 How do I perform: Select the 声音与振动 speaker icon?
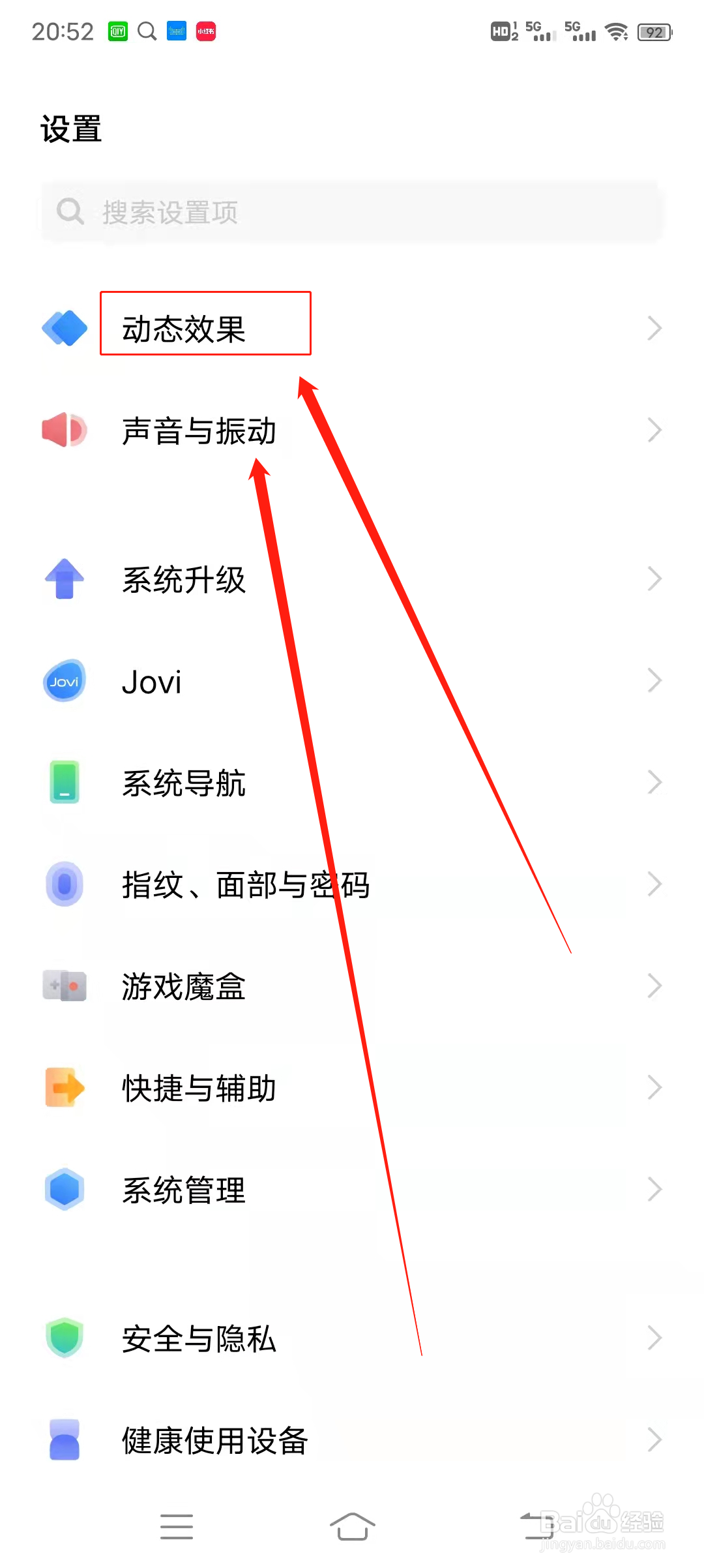pyautogui.click(x=64, y=430)
